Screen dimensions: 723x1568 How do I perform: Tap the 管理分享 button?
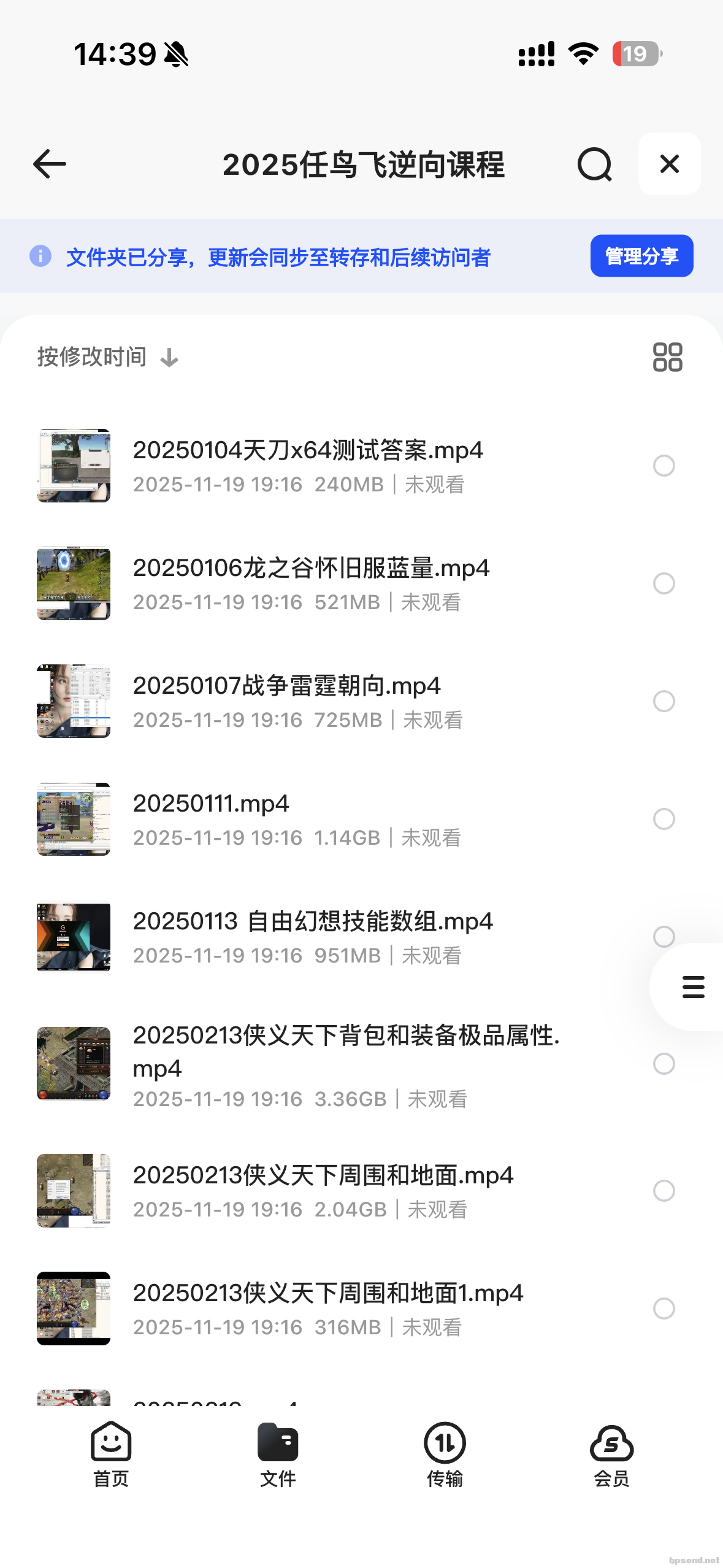pyautogui.click(x=641, y=256)
